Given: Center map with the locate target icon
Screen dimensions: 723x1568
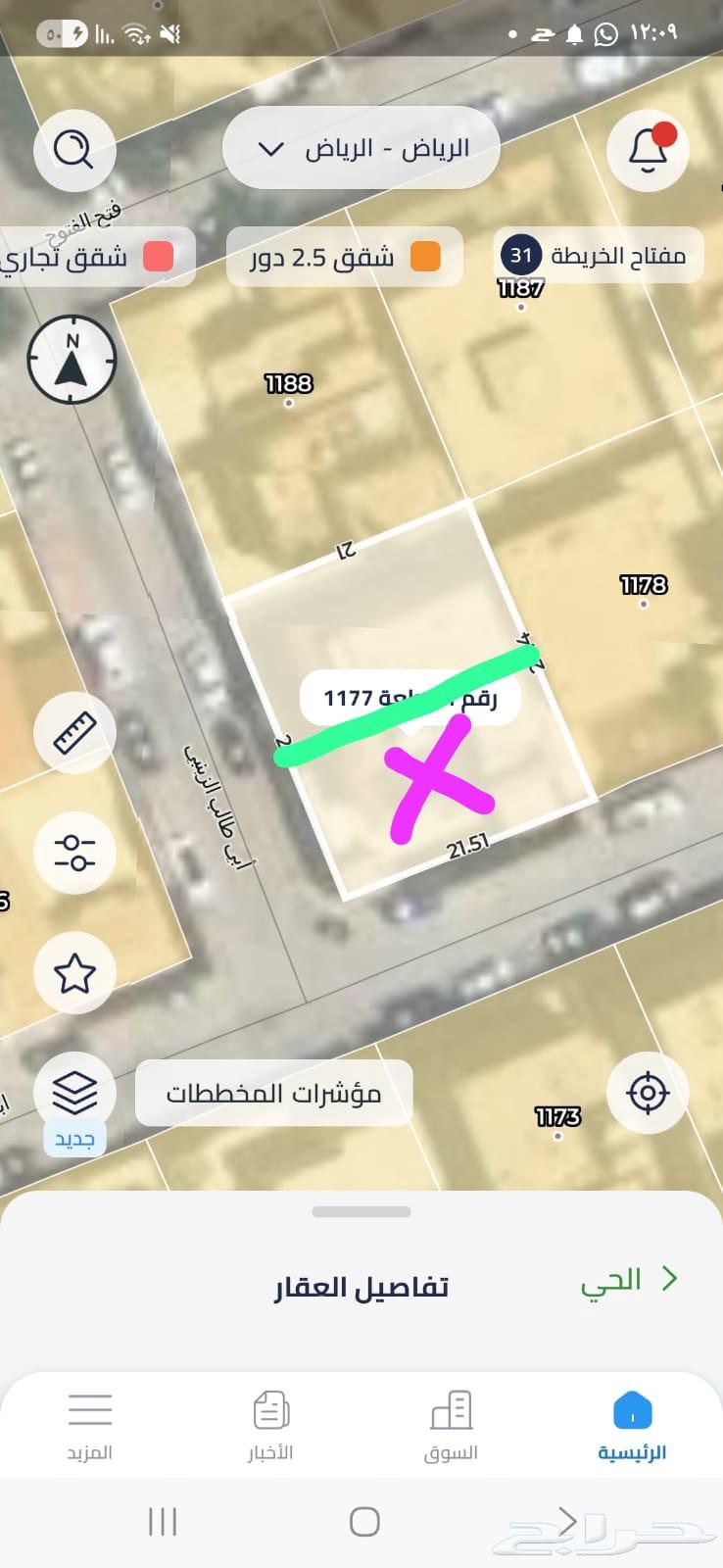Looking at the screenshot, I should tap(648, 1091).
